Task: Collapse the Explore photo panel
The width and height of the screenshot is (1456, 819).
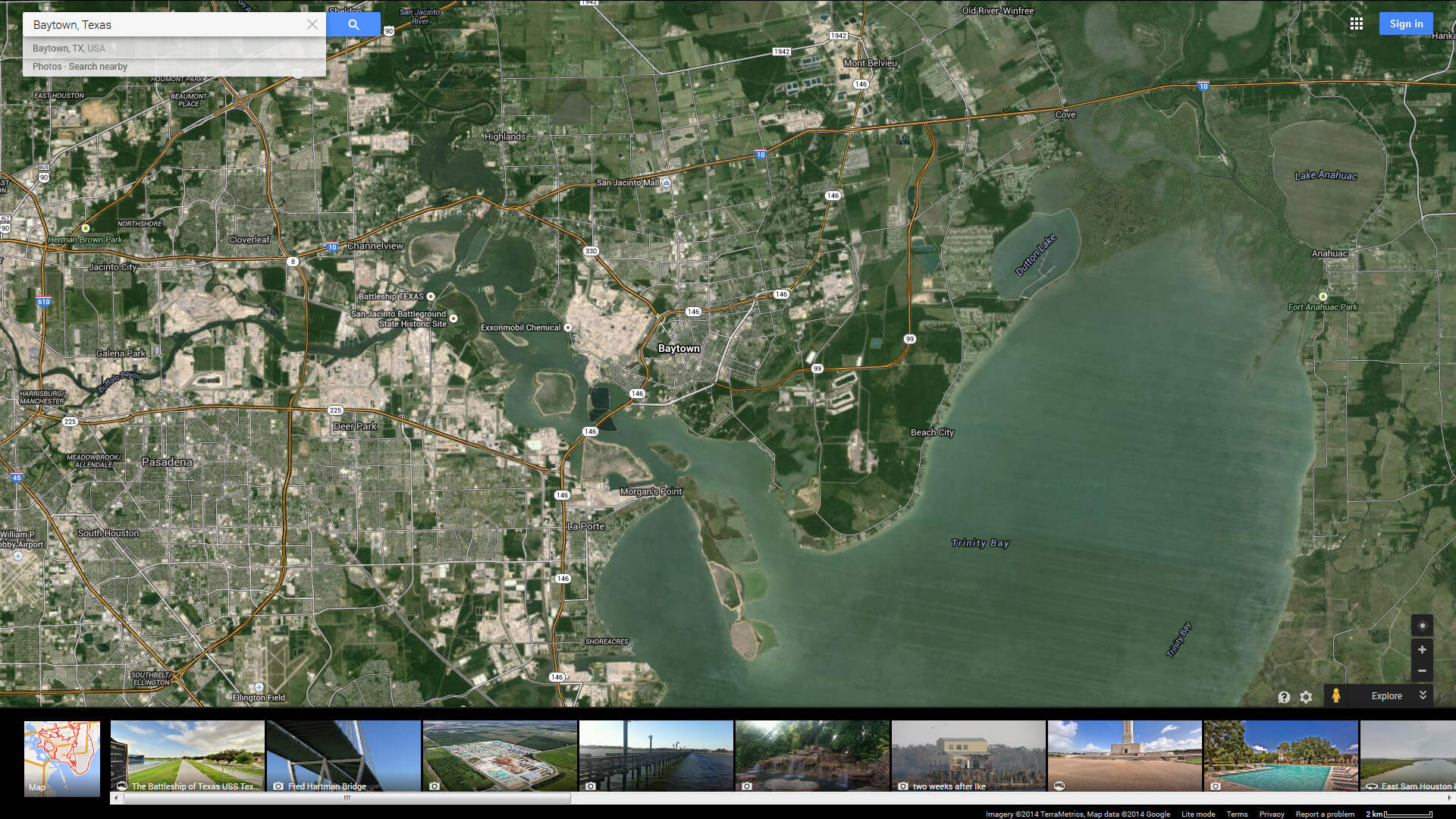Action: 1423,695
